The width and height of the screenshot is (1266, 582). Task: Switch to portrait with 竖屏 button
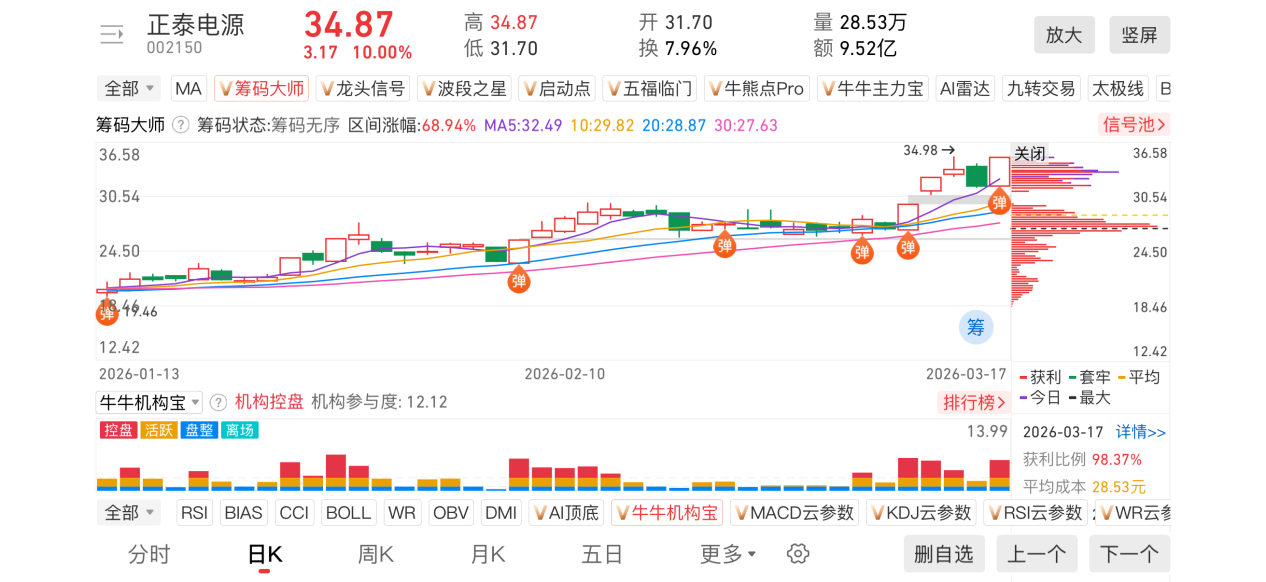(x=1139, y=35)
